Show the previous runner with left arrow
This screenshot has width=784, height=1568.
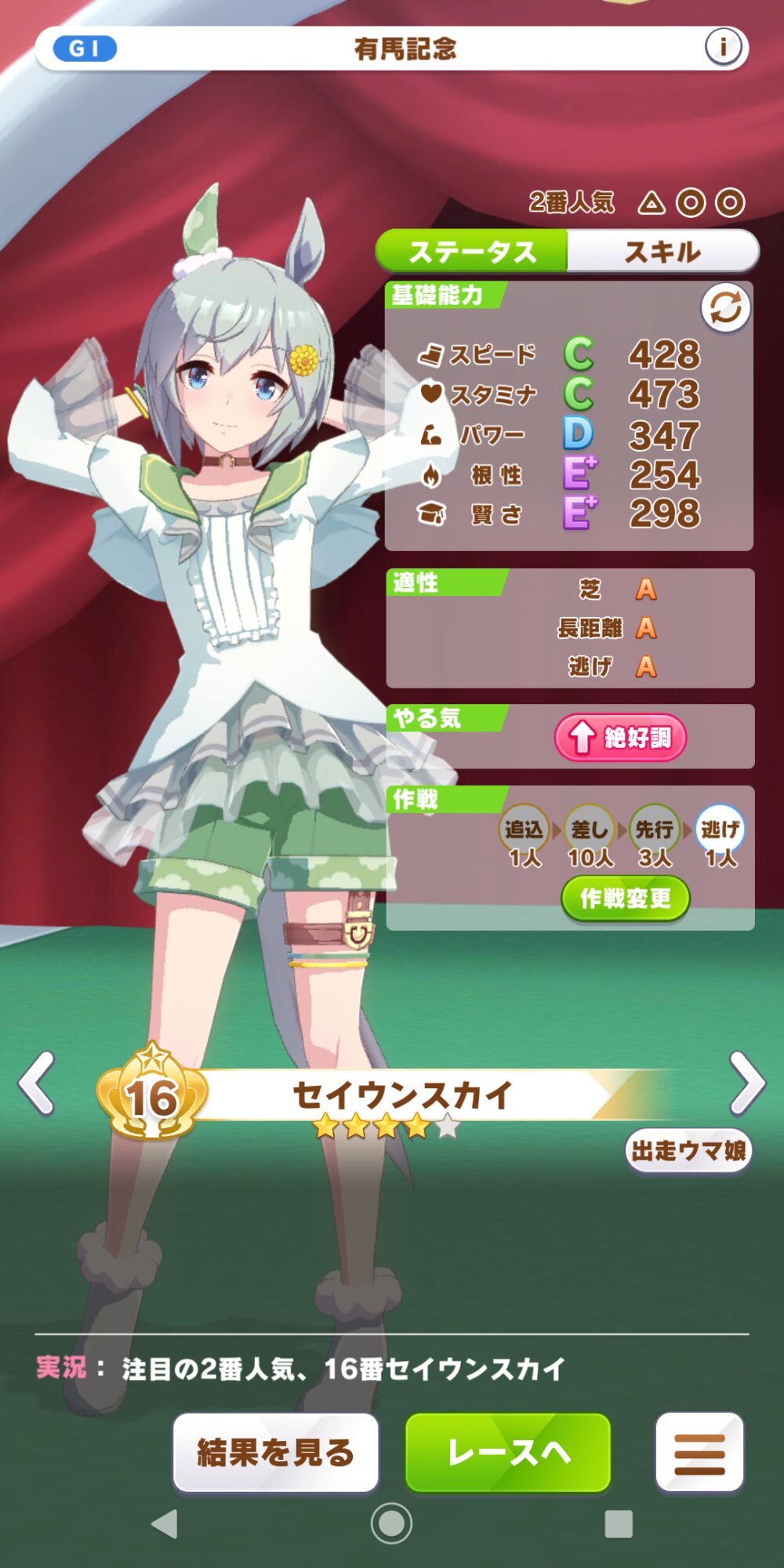click(36, 1083)
